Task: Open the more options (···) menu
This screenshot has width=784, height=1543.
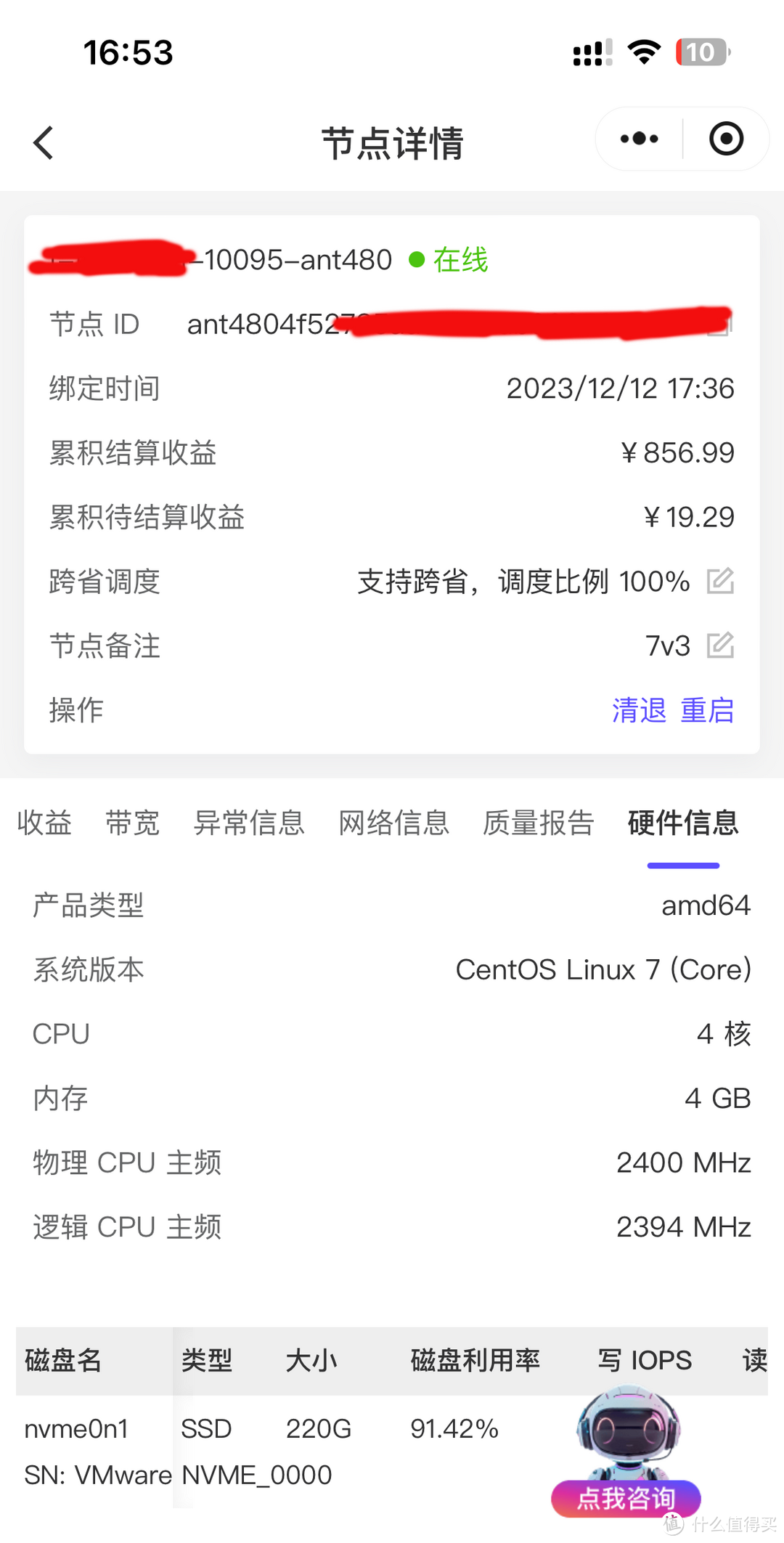Action: 636,138
